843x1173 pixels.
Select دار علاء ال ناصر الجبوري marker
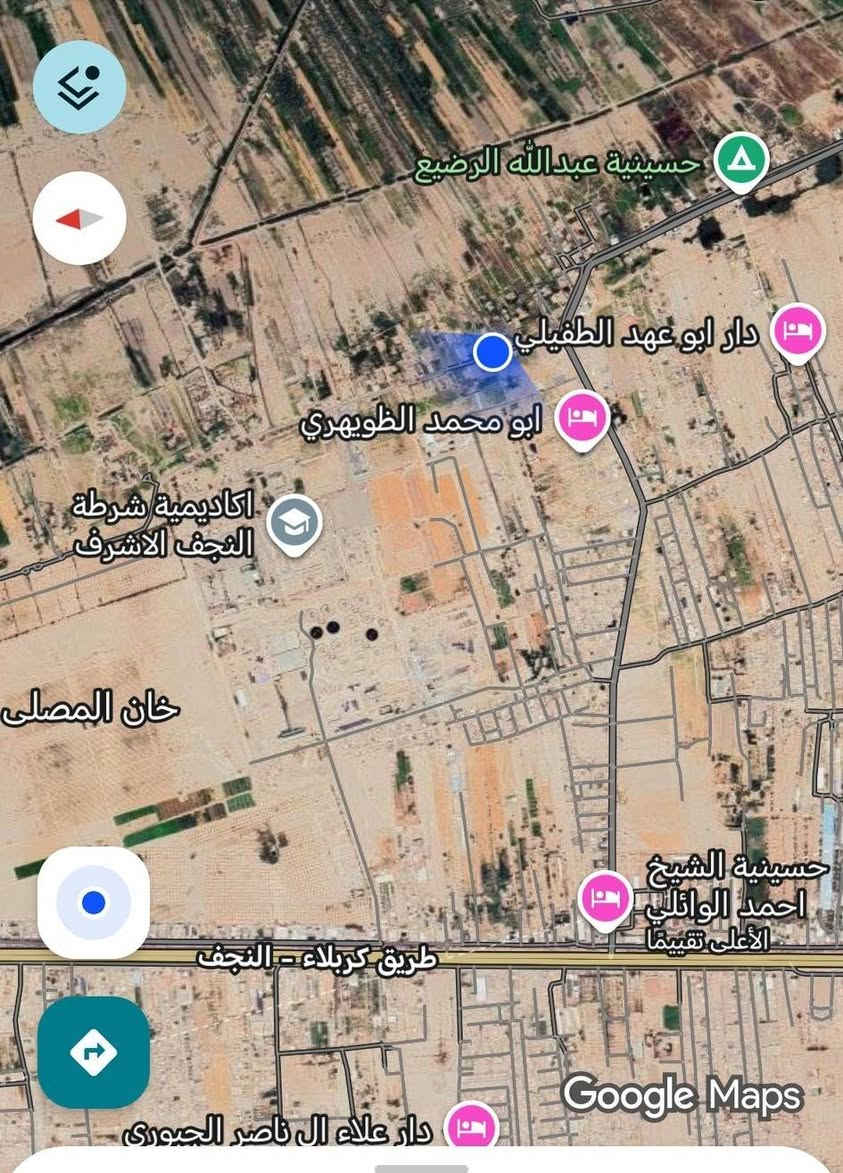470,1128
